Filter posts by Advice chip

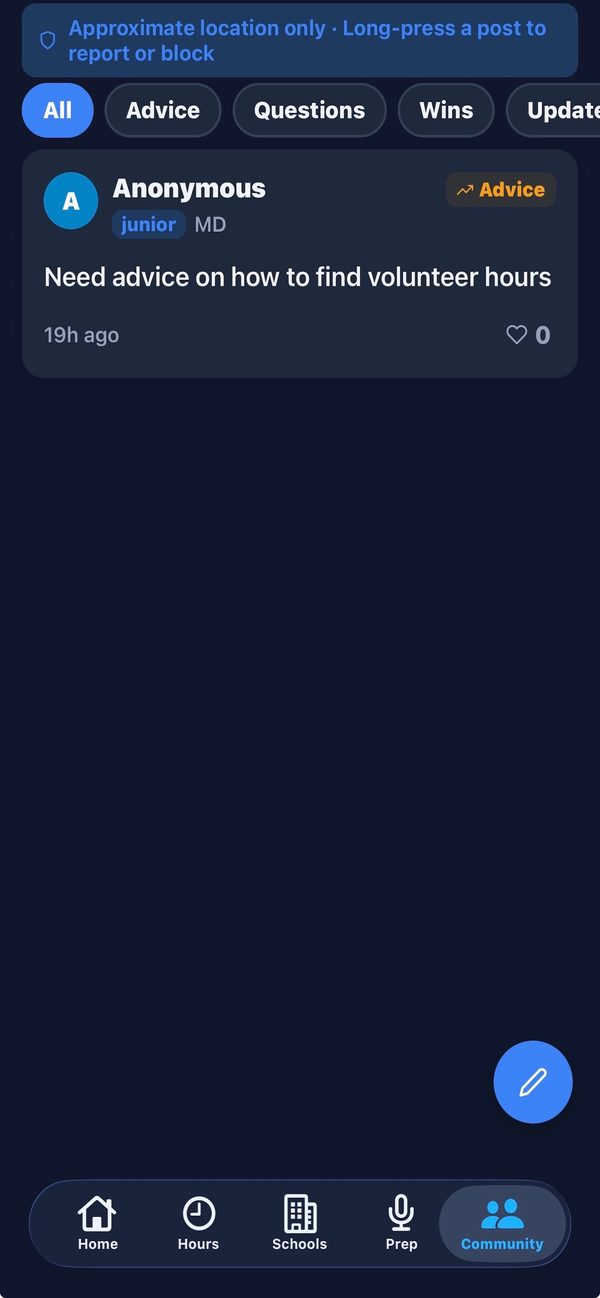click(x=163, y=110)
